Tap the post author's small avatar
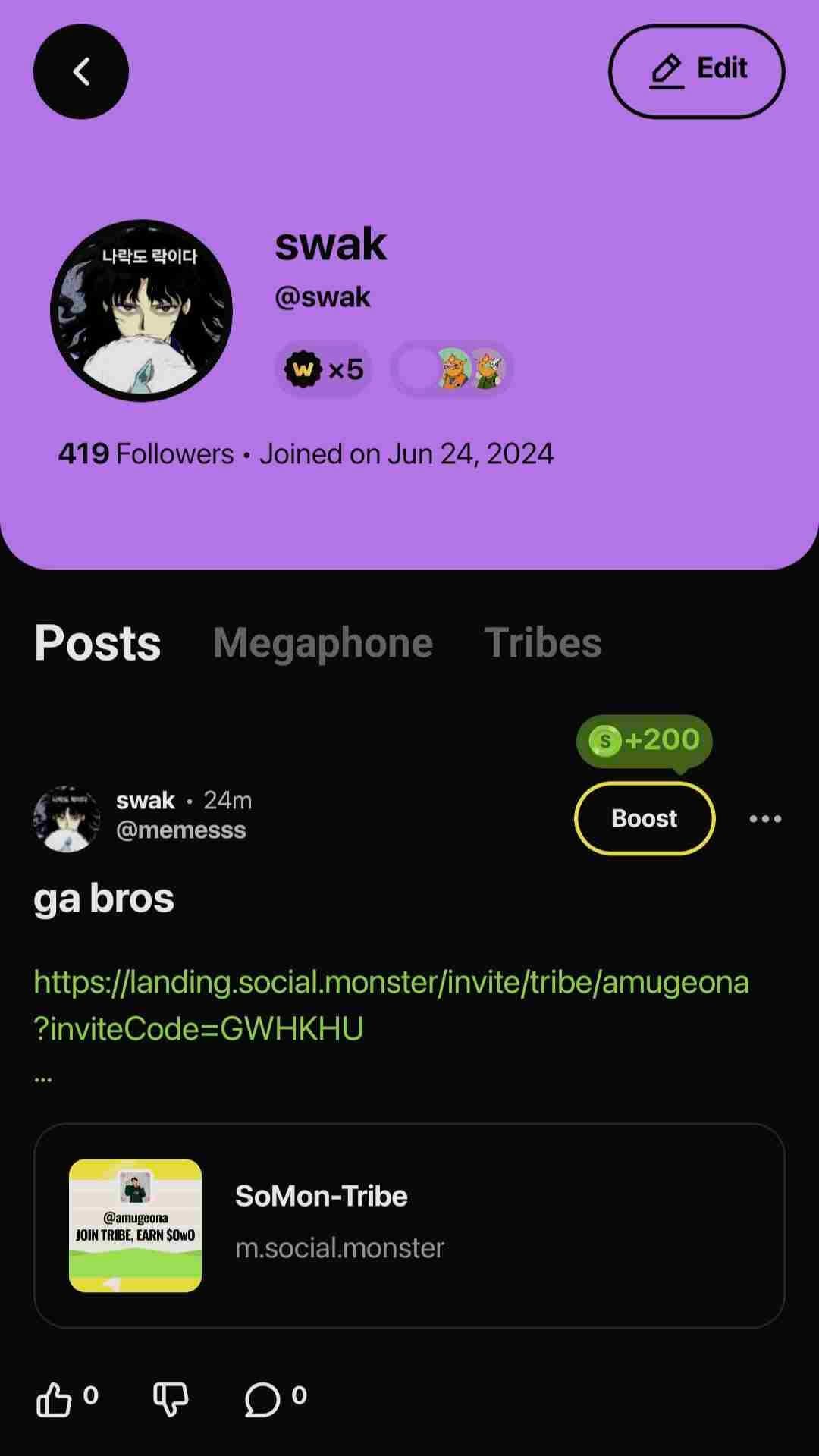This screenshot has height=1456, width=819. [67, 819]
